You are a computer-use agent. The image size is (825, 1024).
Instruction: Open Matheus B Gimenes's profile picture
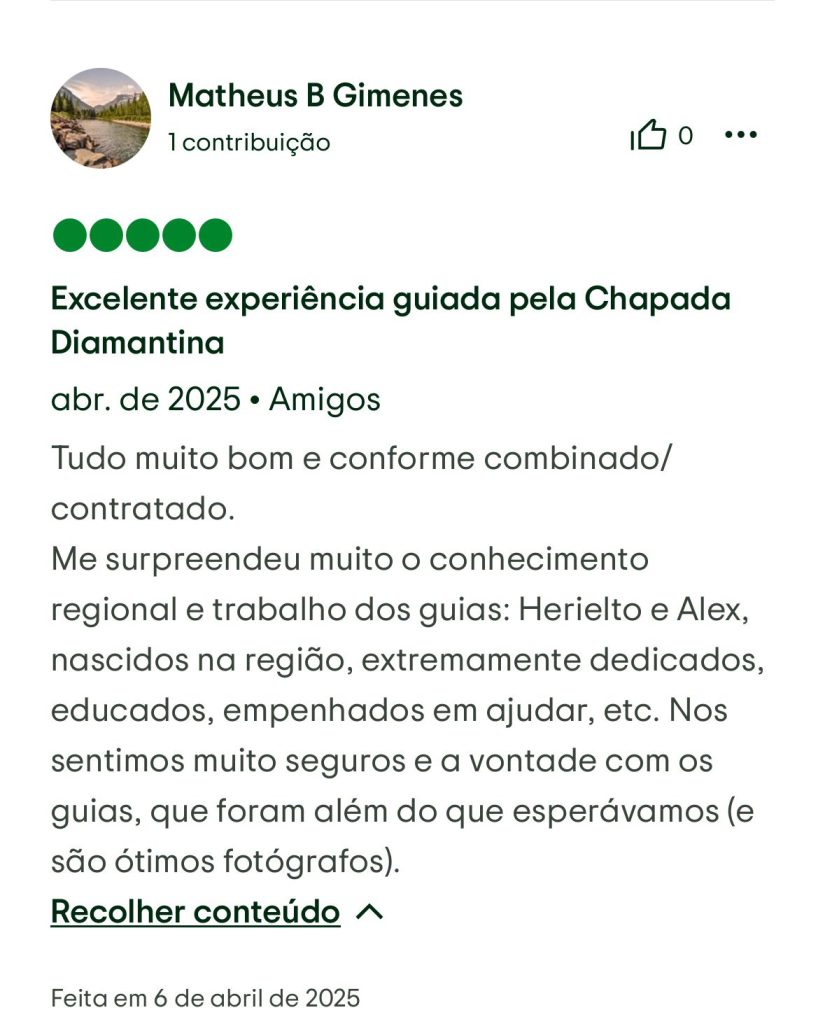pyautogui.click(x=101, y=118)
